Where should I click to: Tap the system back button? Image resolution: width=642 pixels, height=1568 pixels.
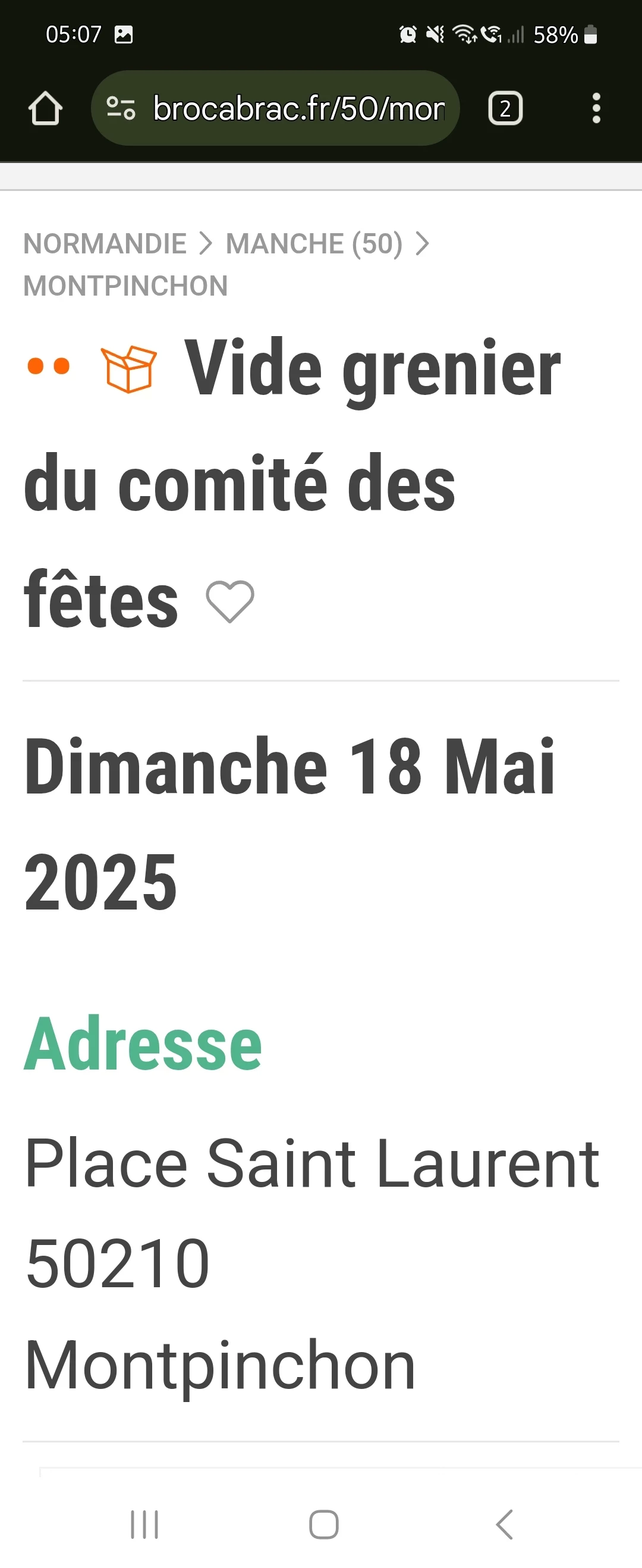[504, 1524]
